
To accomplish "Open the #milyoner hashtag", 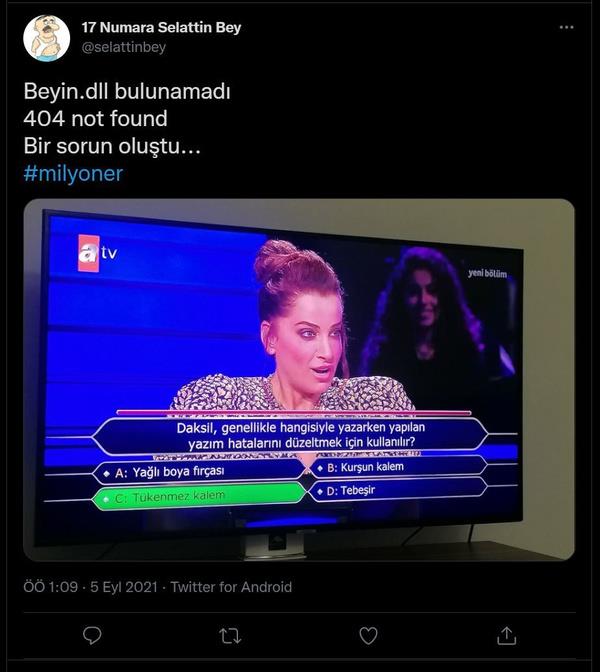I will coord(73,173).
